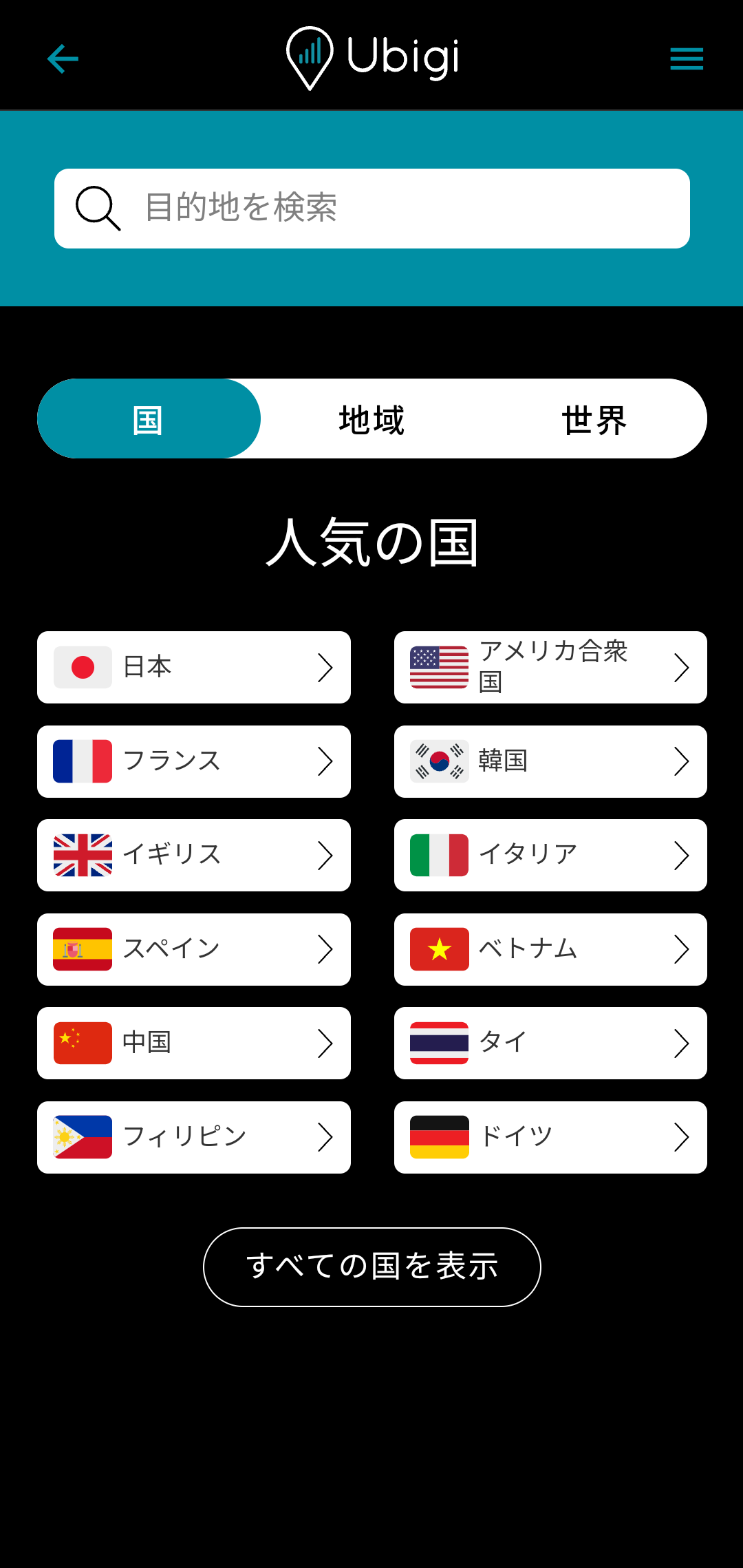
Task: Go back using the arrow icon
Action: [x=63, y=59]
